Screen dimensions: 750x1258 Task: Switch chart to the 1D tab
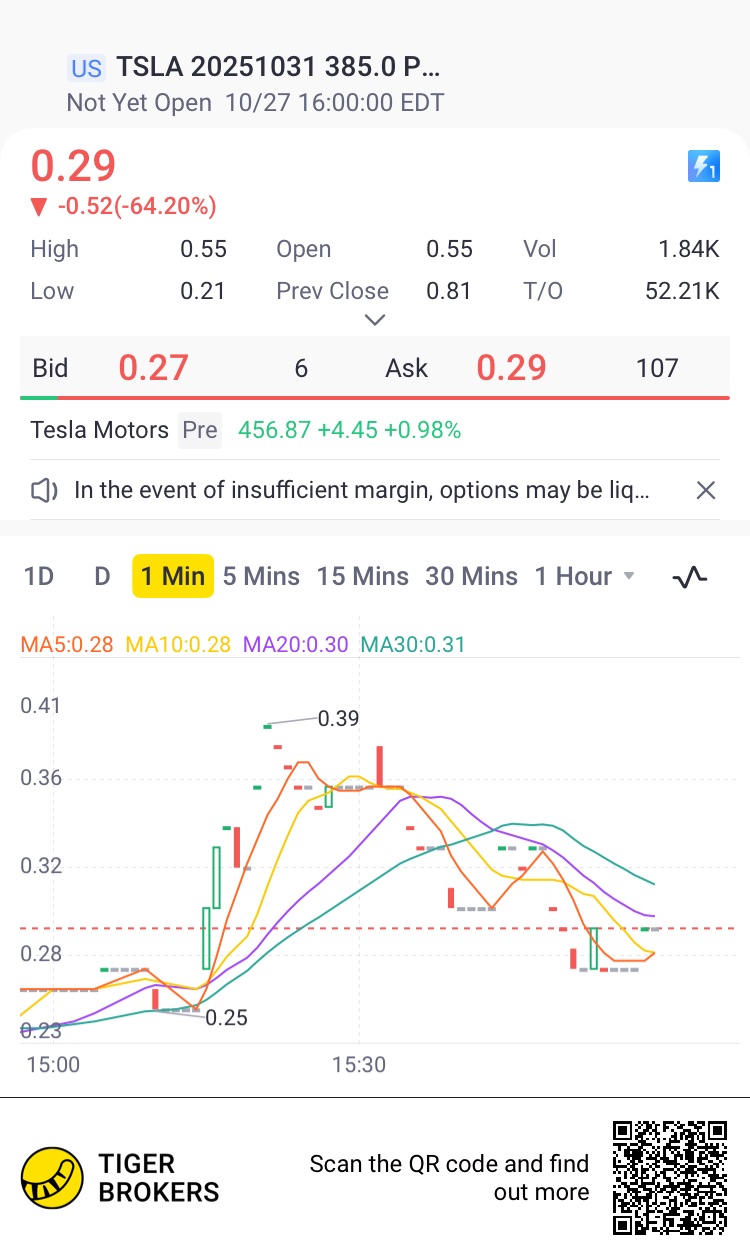click(x=39, y=576)
